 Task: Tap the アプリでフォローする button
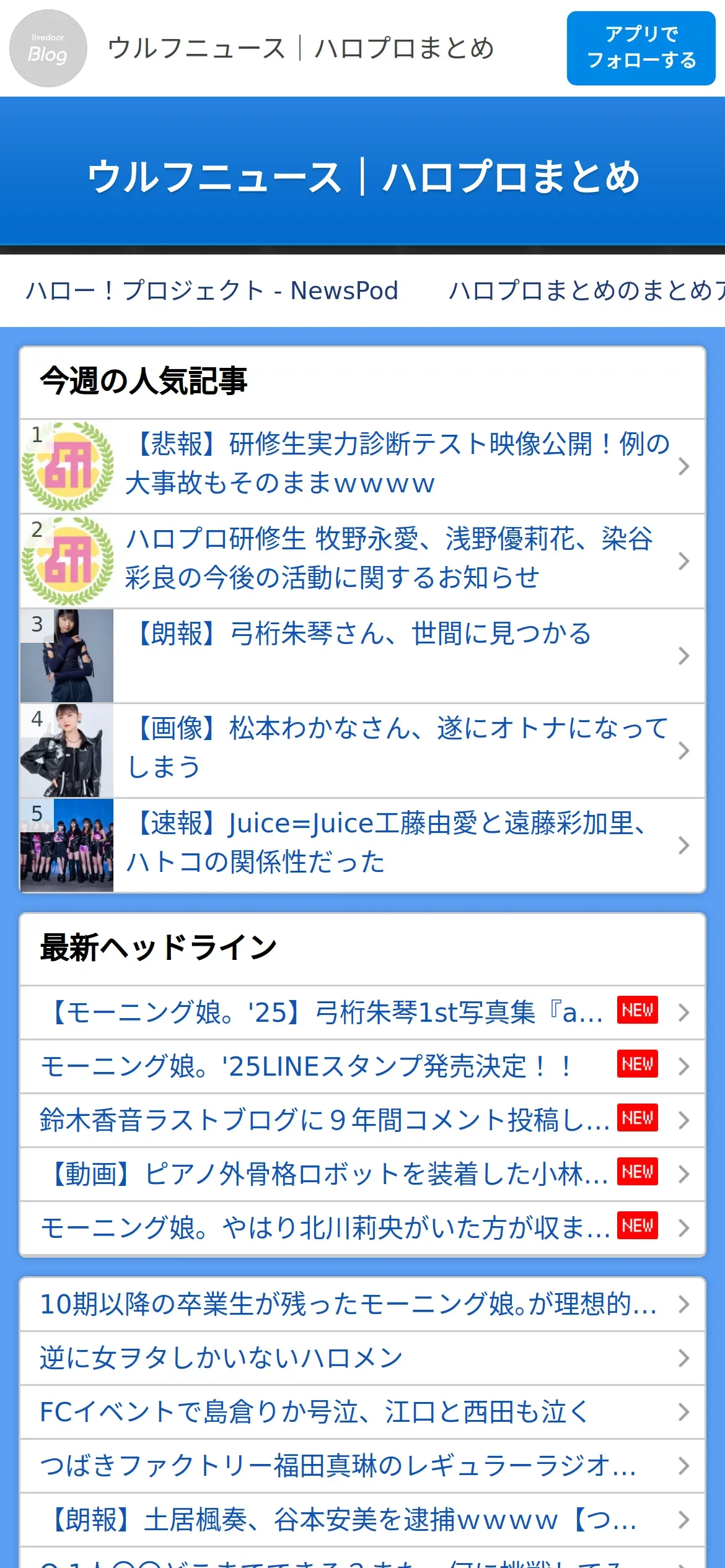pyautogui.click(x=641, y=48)
